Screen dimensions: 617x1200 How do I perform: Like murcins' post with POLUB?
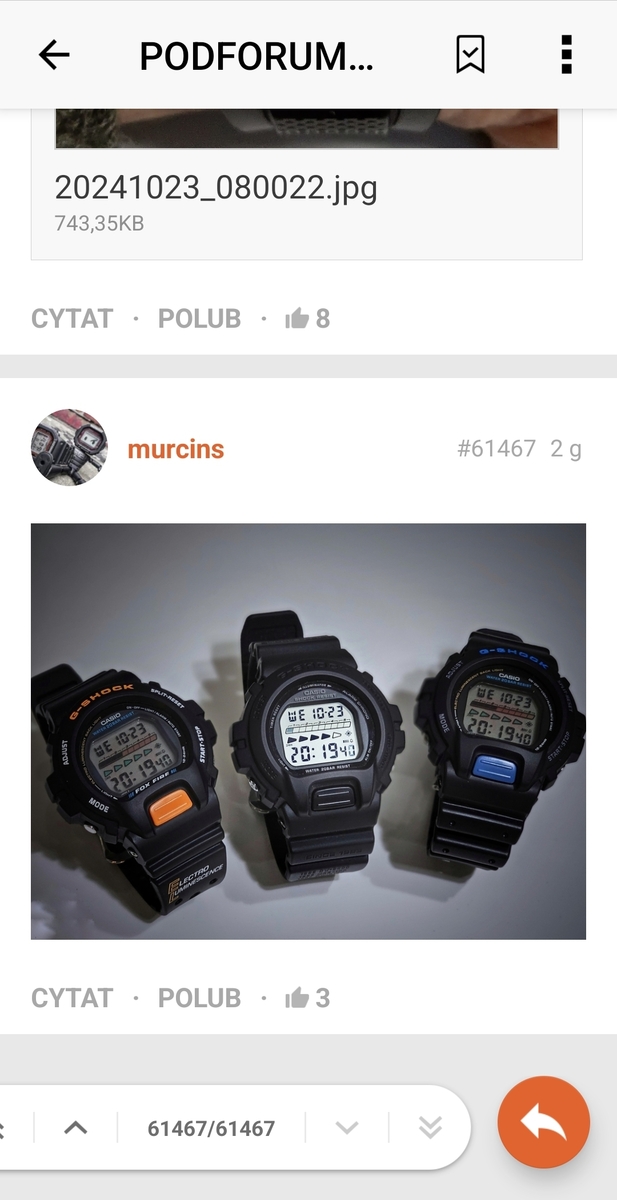pyautogui.click(x=199, y=998)
